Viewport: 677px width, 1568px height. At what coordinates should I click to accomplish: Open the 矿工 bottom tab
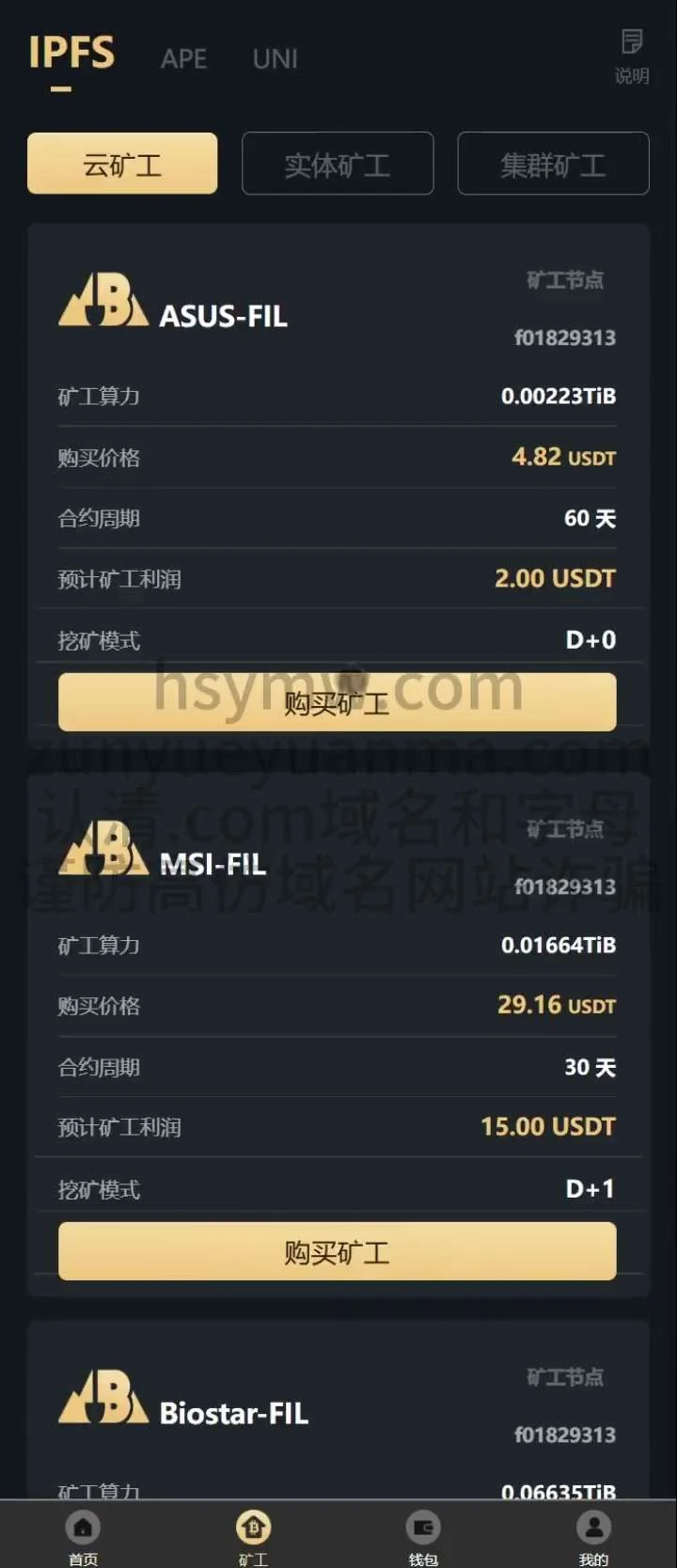pyautogui.click(x=253, y=1535)
